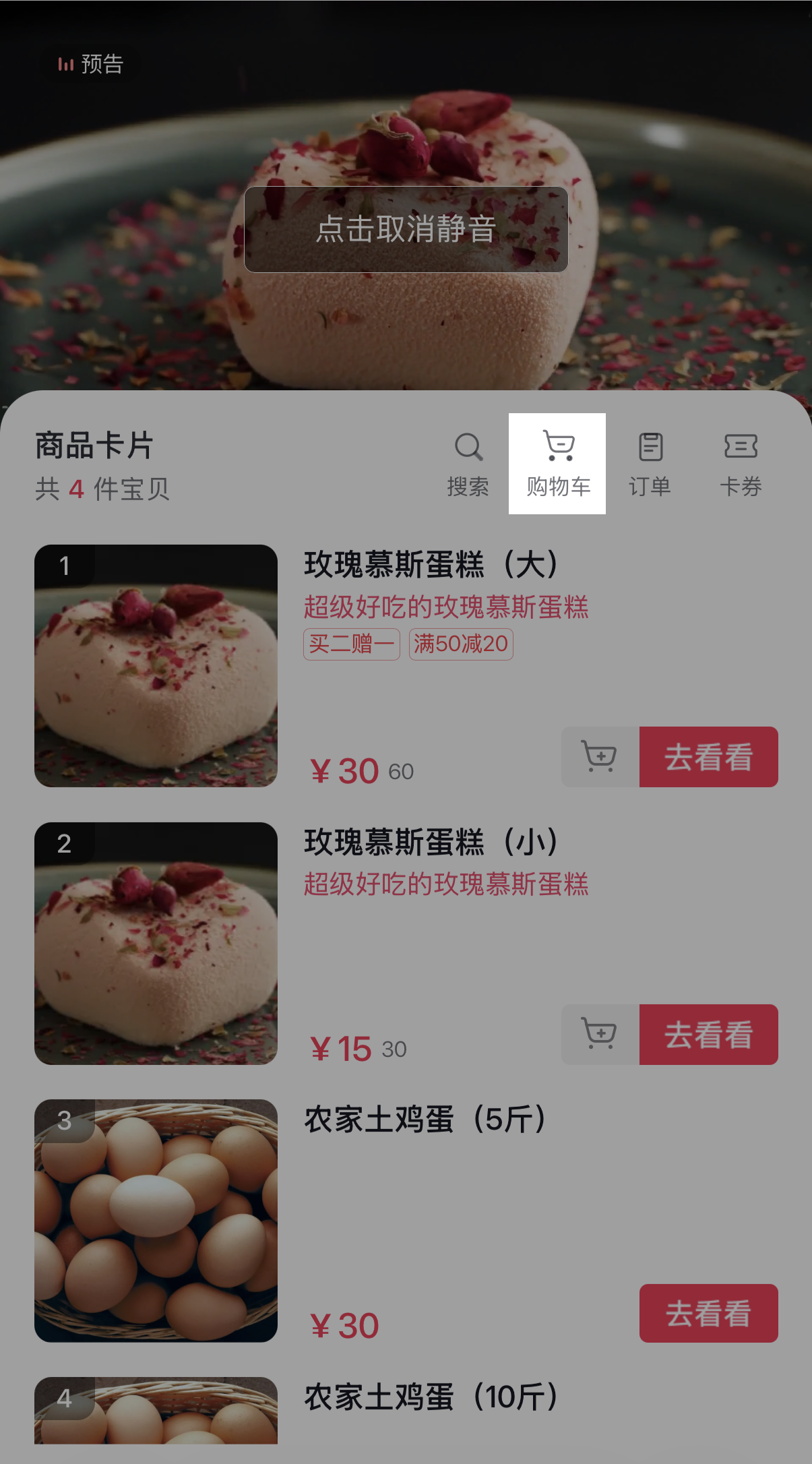Open product image of 农家土鸡蛋（5斤）
Screen dimensions: 812x1464
[x=156, y=1221]
